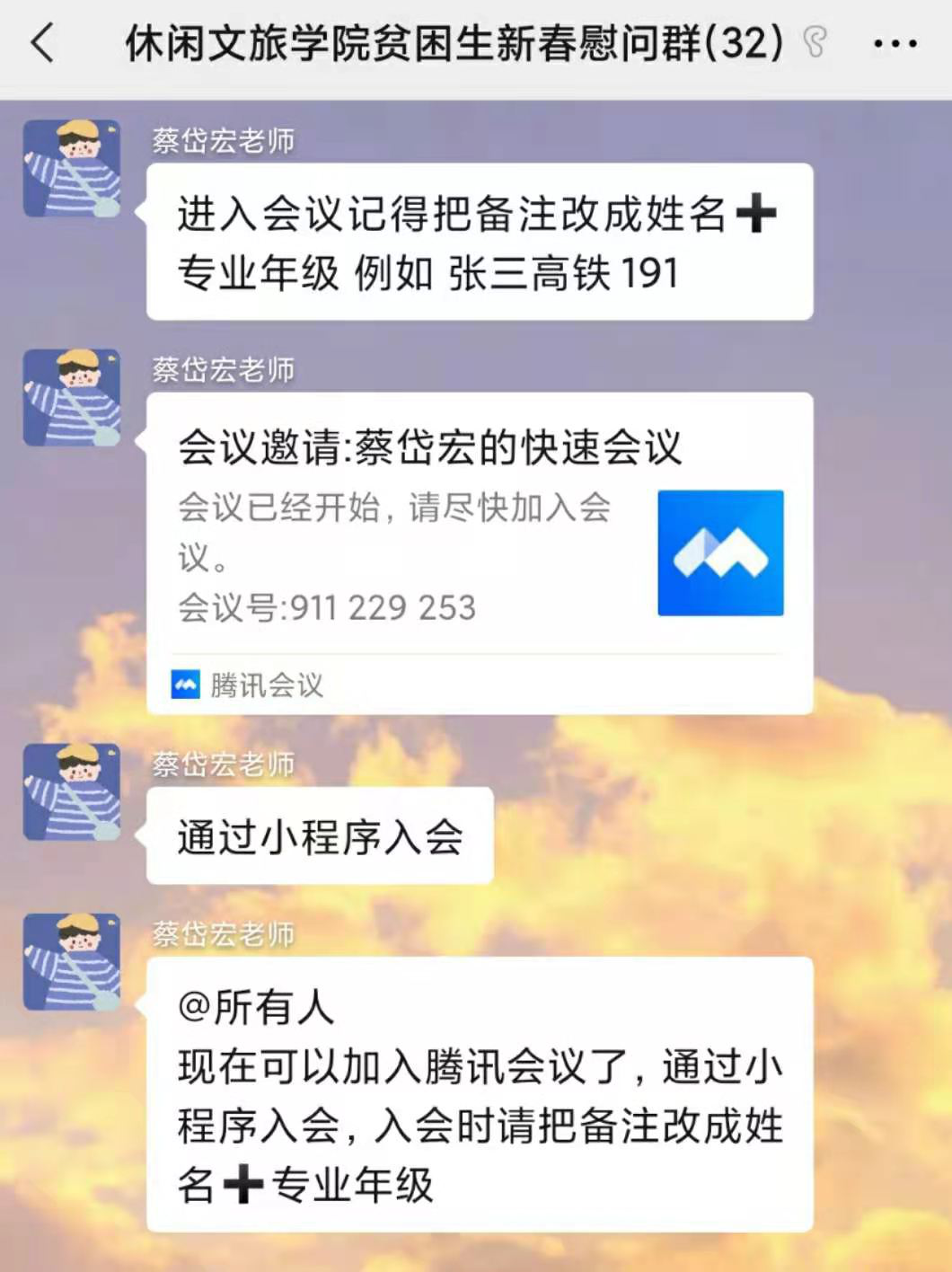
Task: Tap avatar beside the 进入会议记得 message
Action: tap(72, 168)
